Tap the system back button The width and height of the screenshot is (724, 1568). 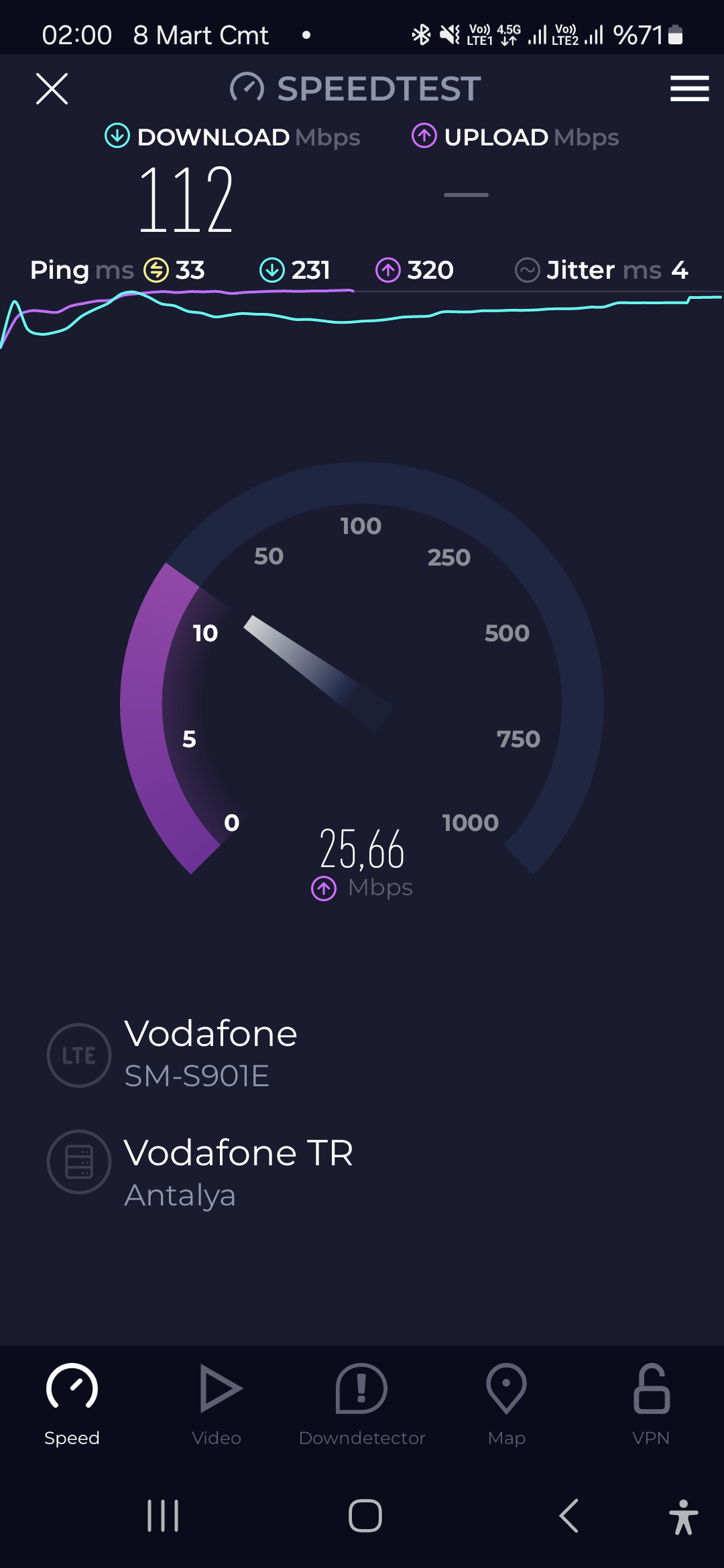tap(569, 1516)
